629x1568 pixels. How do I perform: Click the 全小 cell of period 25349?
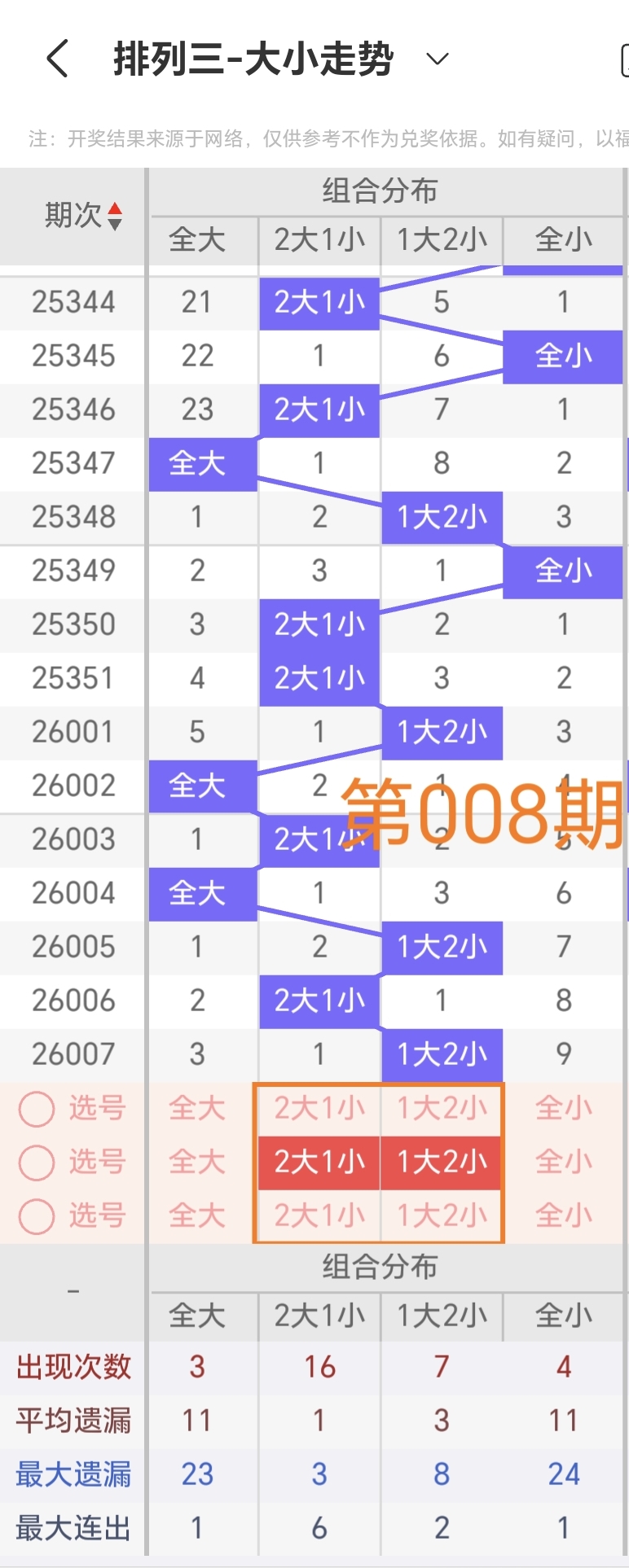click(x=563, y=571)
